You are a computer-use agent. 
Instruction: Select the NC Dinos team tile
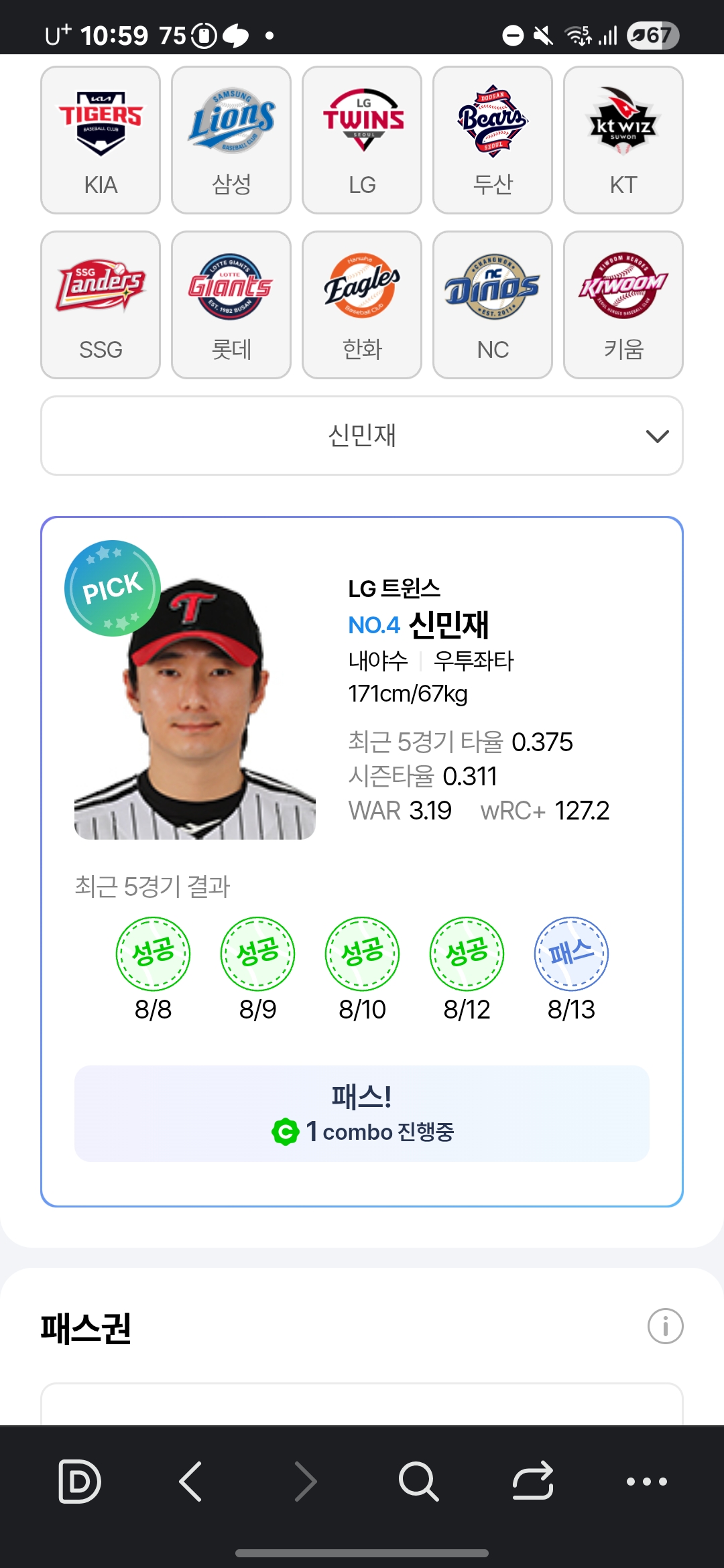tap(493, 305)
